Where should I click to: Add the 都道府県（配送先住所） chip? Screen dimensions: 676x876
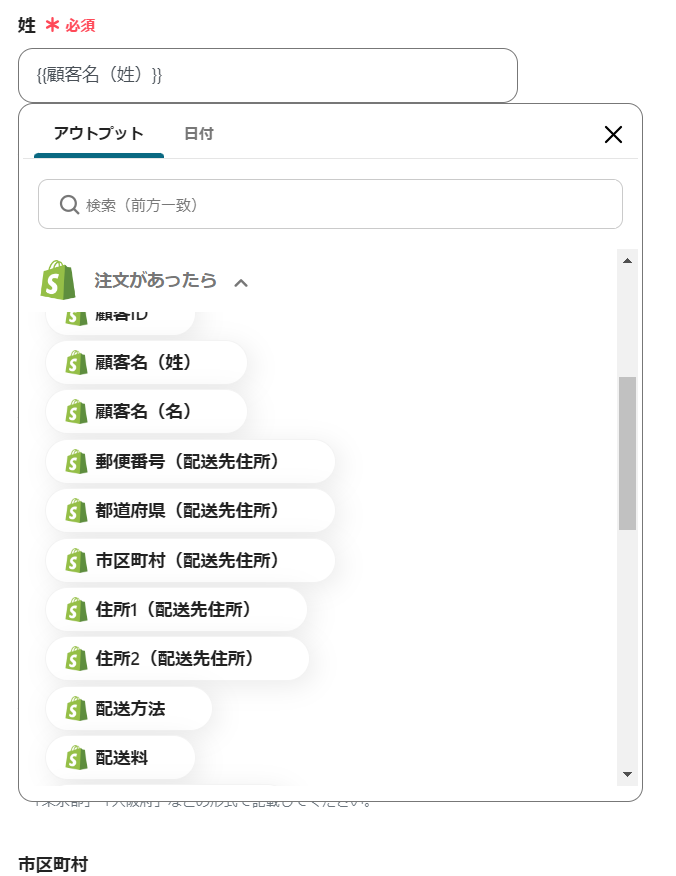(x=189, y=510)
